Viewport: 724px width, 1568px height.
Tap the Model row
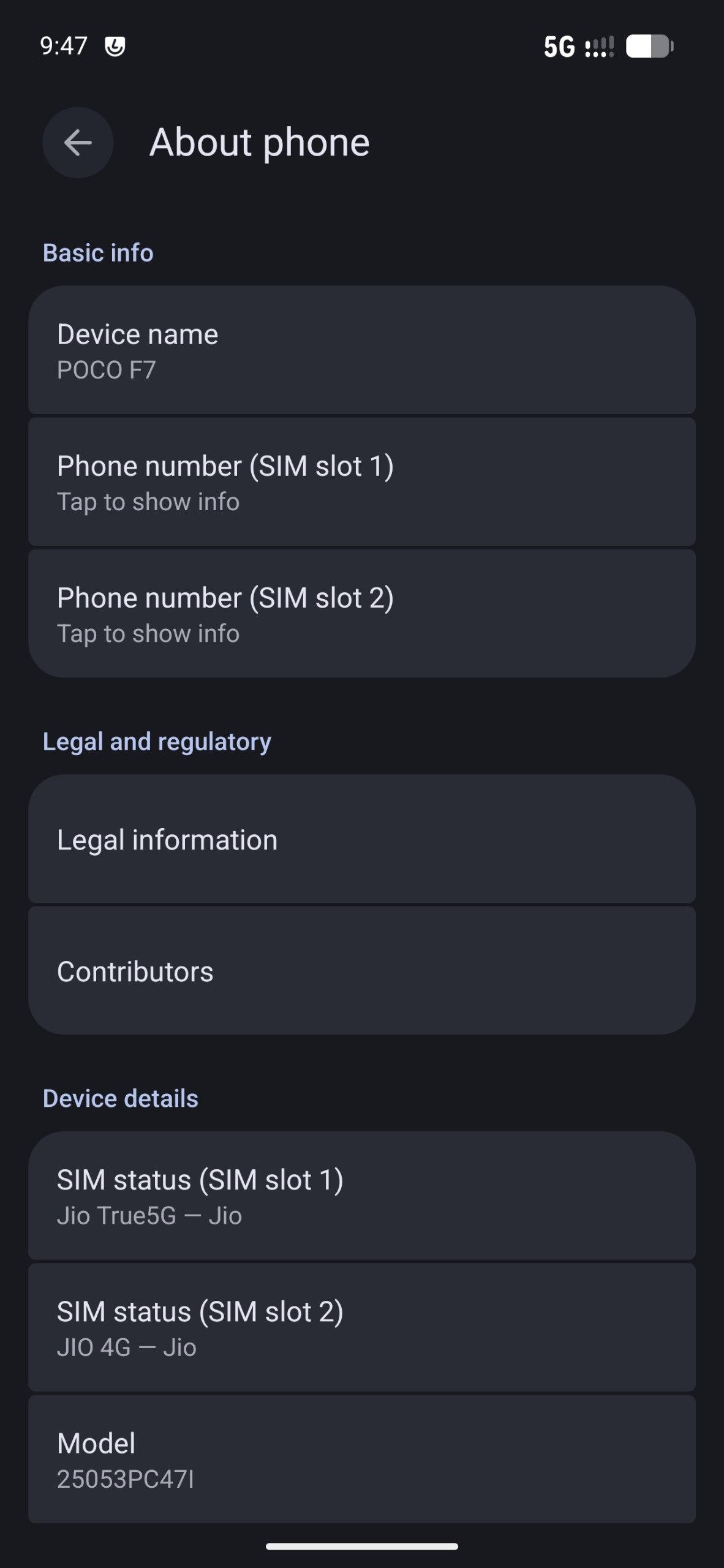point(361,1460)
